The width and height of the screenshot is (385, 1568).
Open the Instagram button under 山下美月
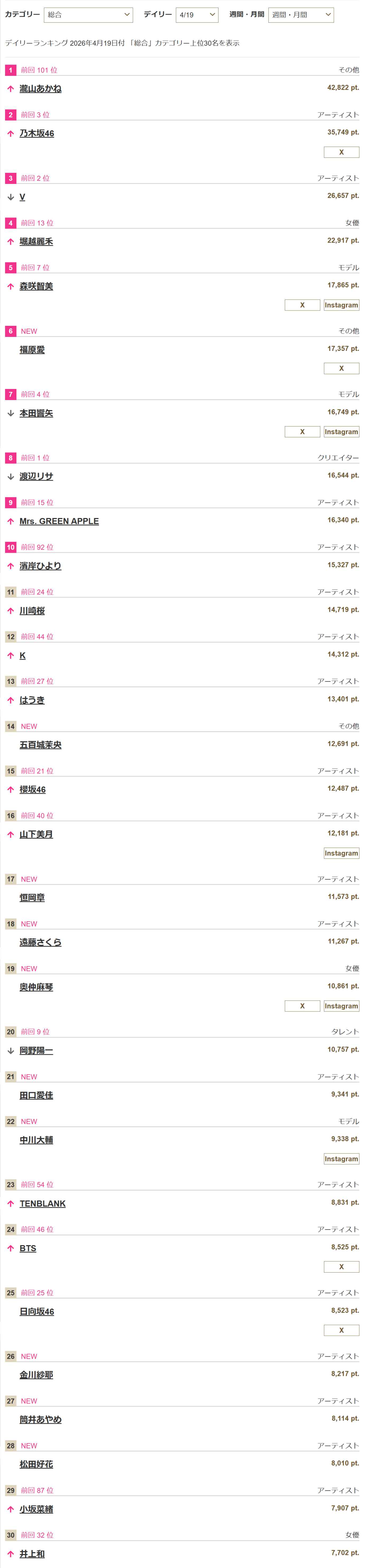click(341, 853)
